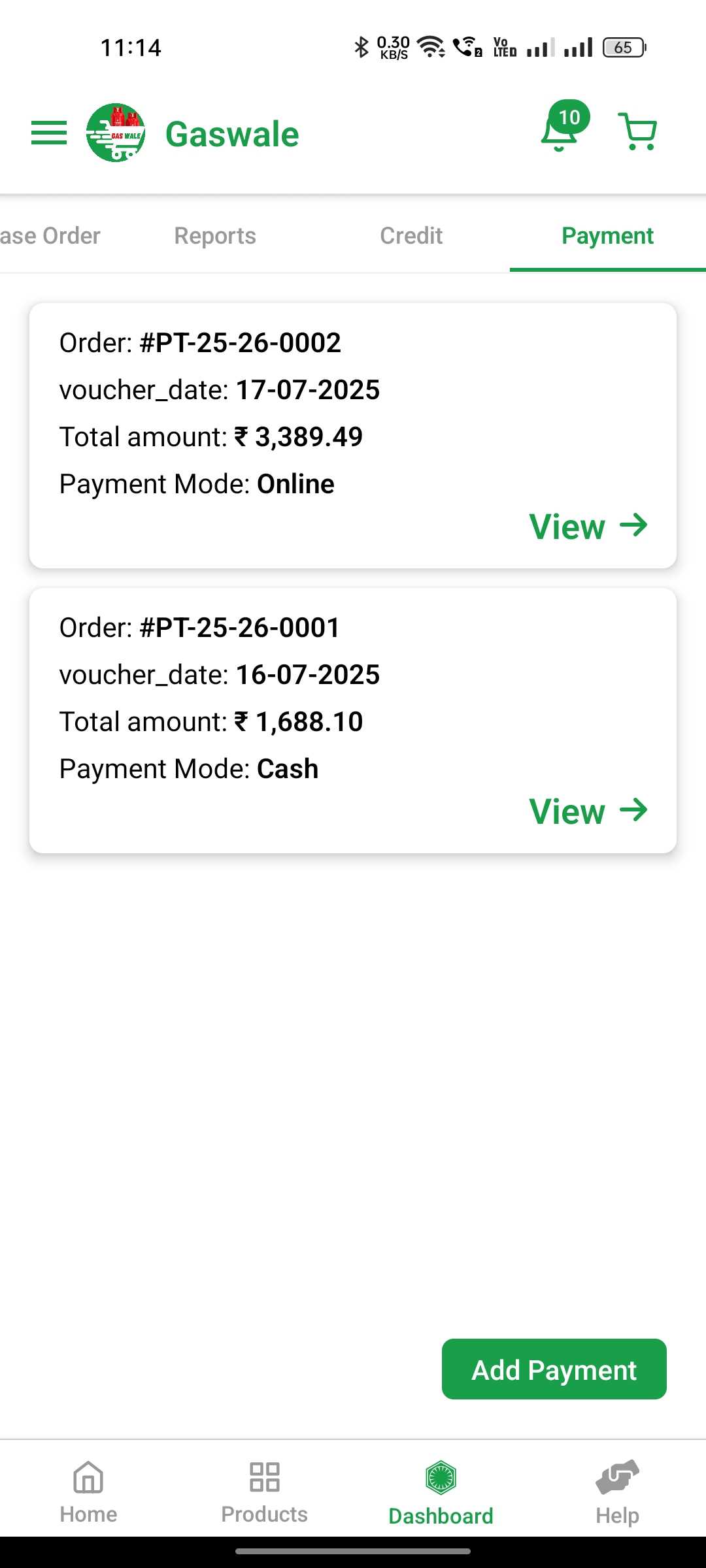Image resolution: width=706 pixels, height=1568 pixels.
Task: Switch to the Purchase Order tab
Action: [51, 236]
